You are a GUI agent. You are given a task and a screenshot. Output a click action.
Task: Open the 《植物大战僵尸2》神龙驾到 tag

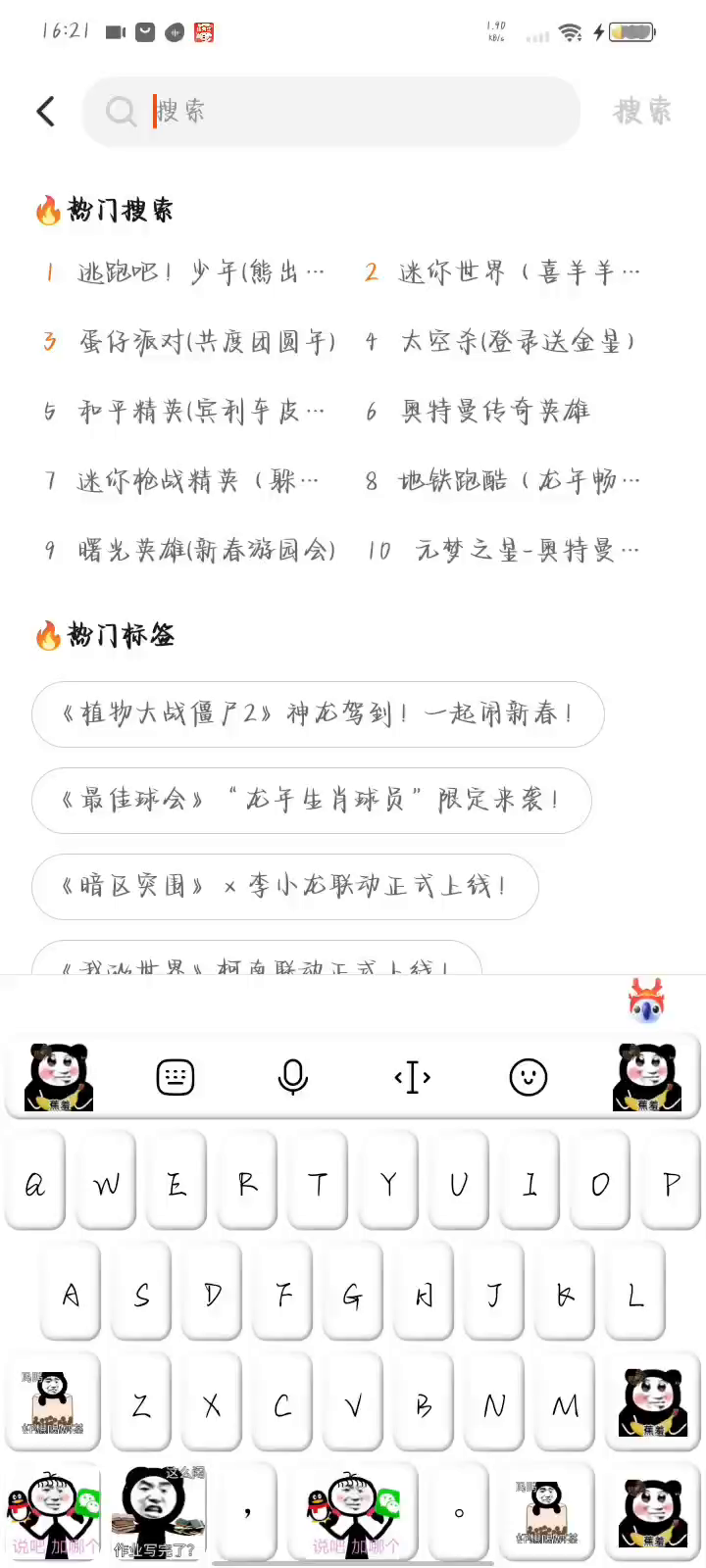[x=318, y=713]
